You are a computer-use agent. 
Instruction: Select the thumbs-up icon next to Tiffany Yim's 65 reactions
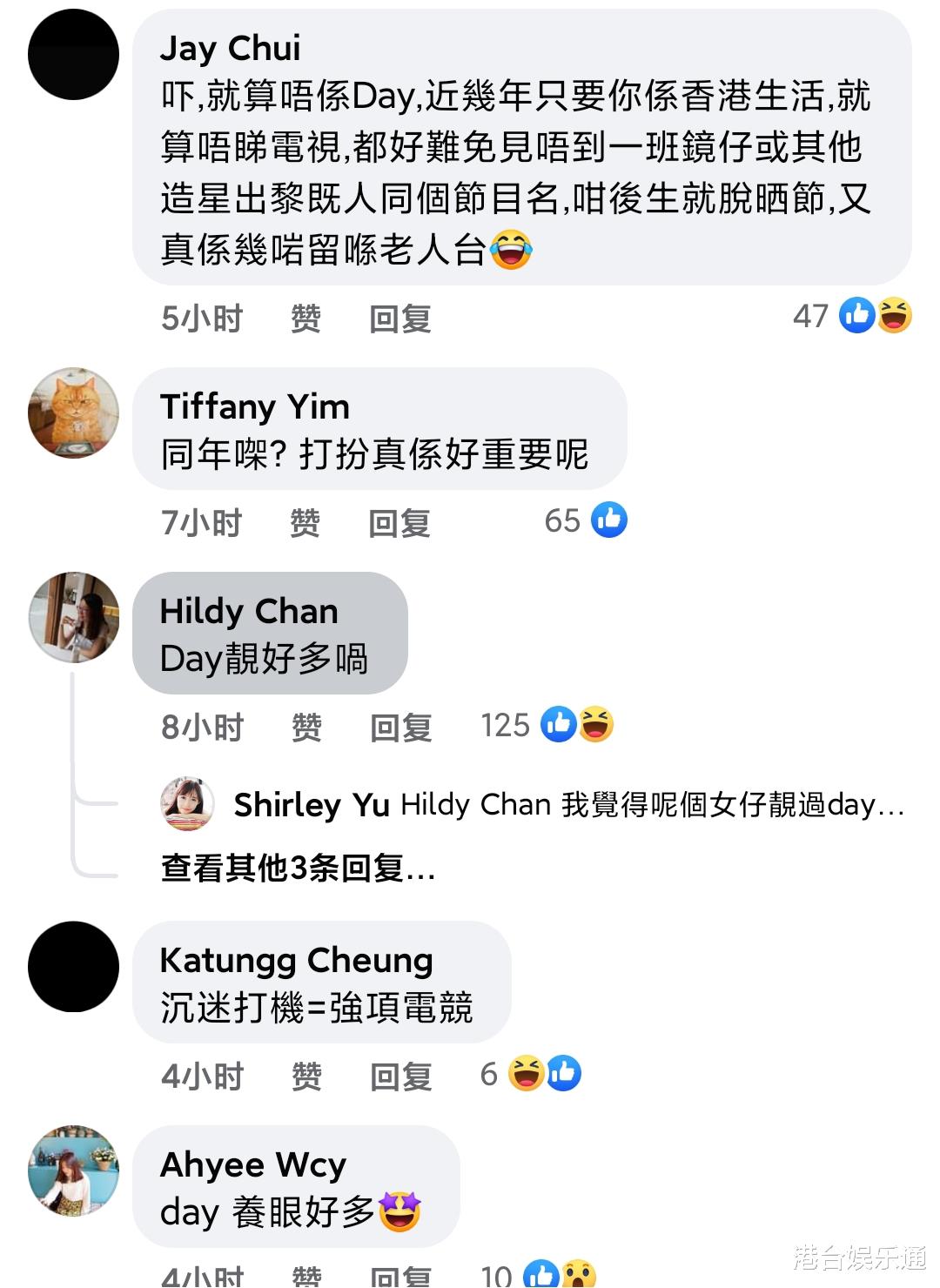(611, 520)
